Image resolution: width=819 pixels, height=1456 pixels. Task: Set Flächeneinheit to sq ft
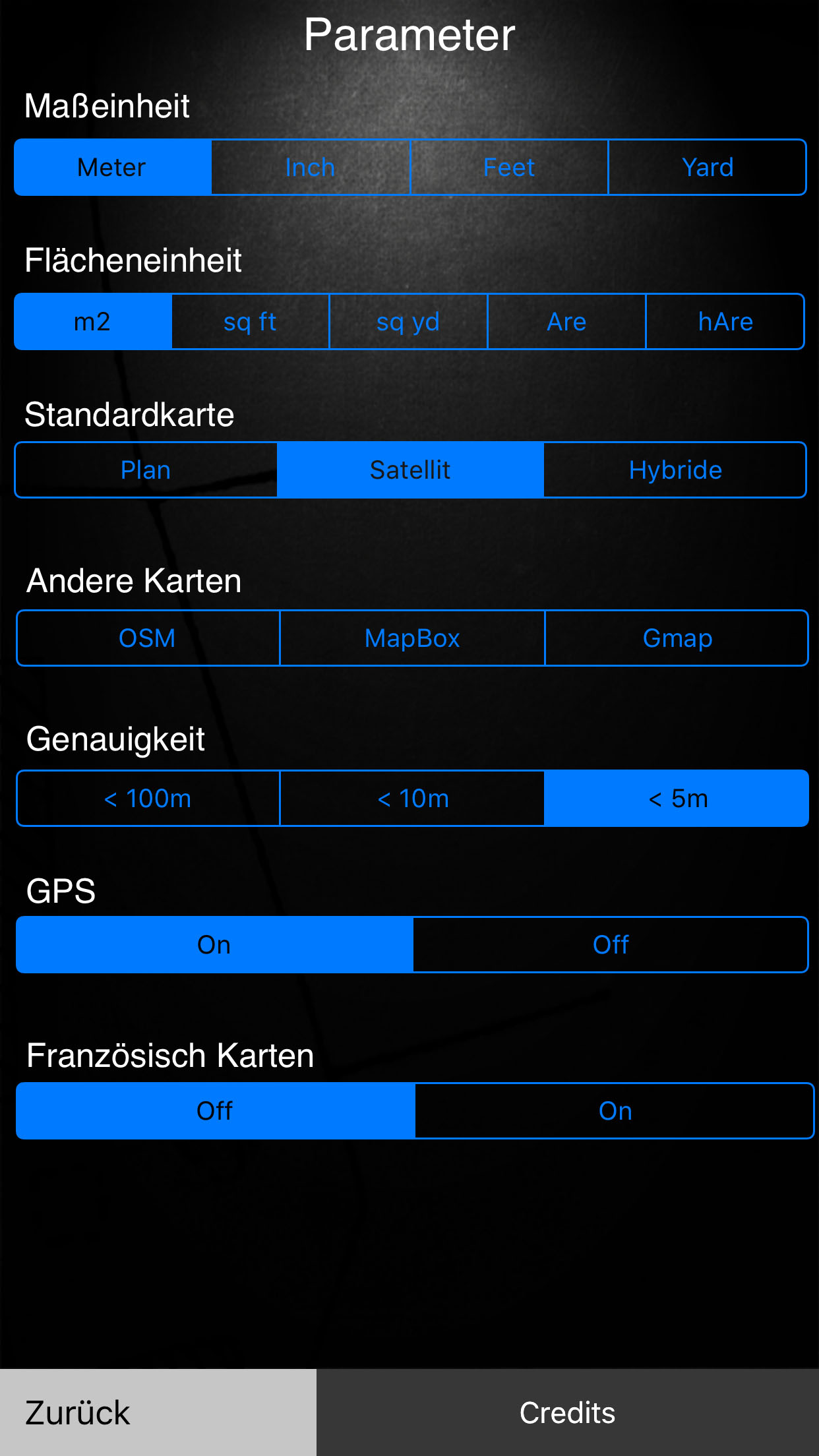tap(250, 322)
